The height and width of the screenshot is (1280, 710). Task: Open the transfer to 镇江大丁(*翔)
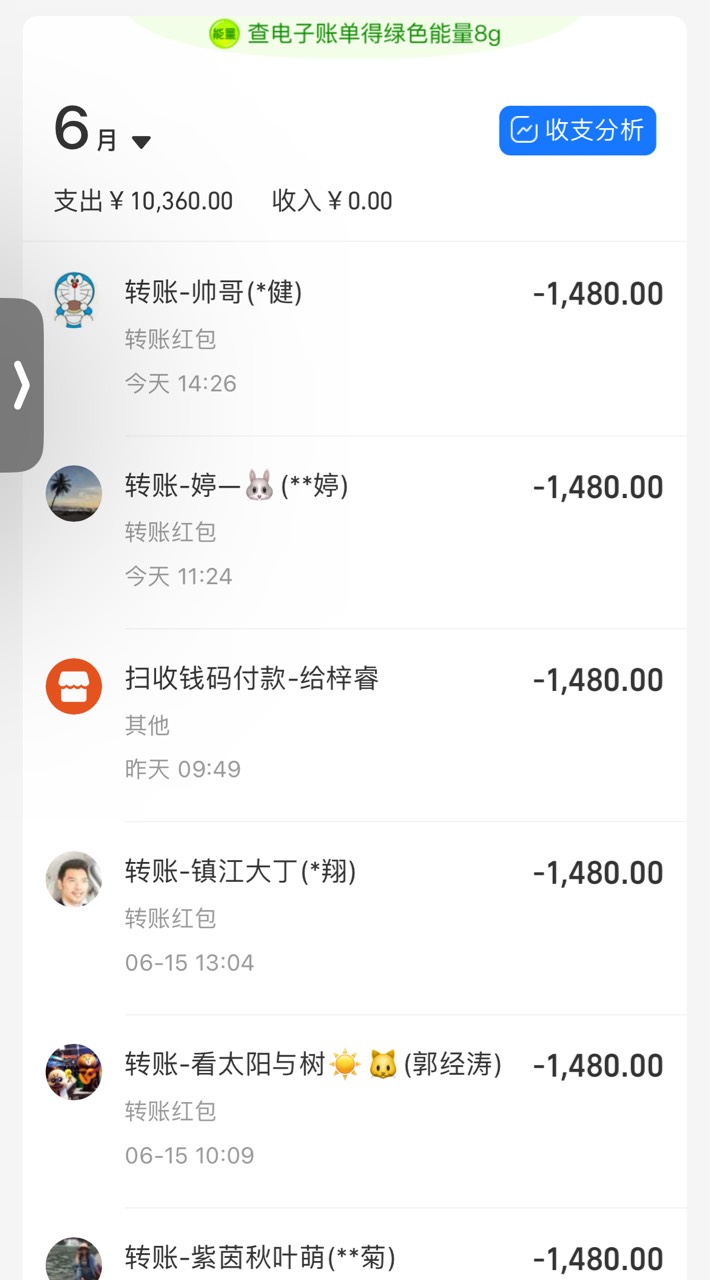pos(355,918)
